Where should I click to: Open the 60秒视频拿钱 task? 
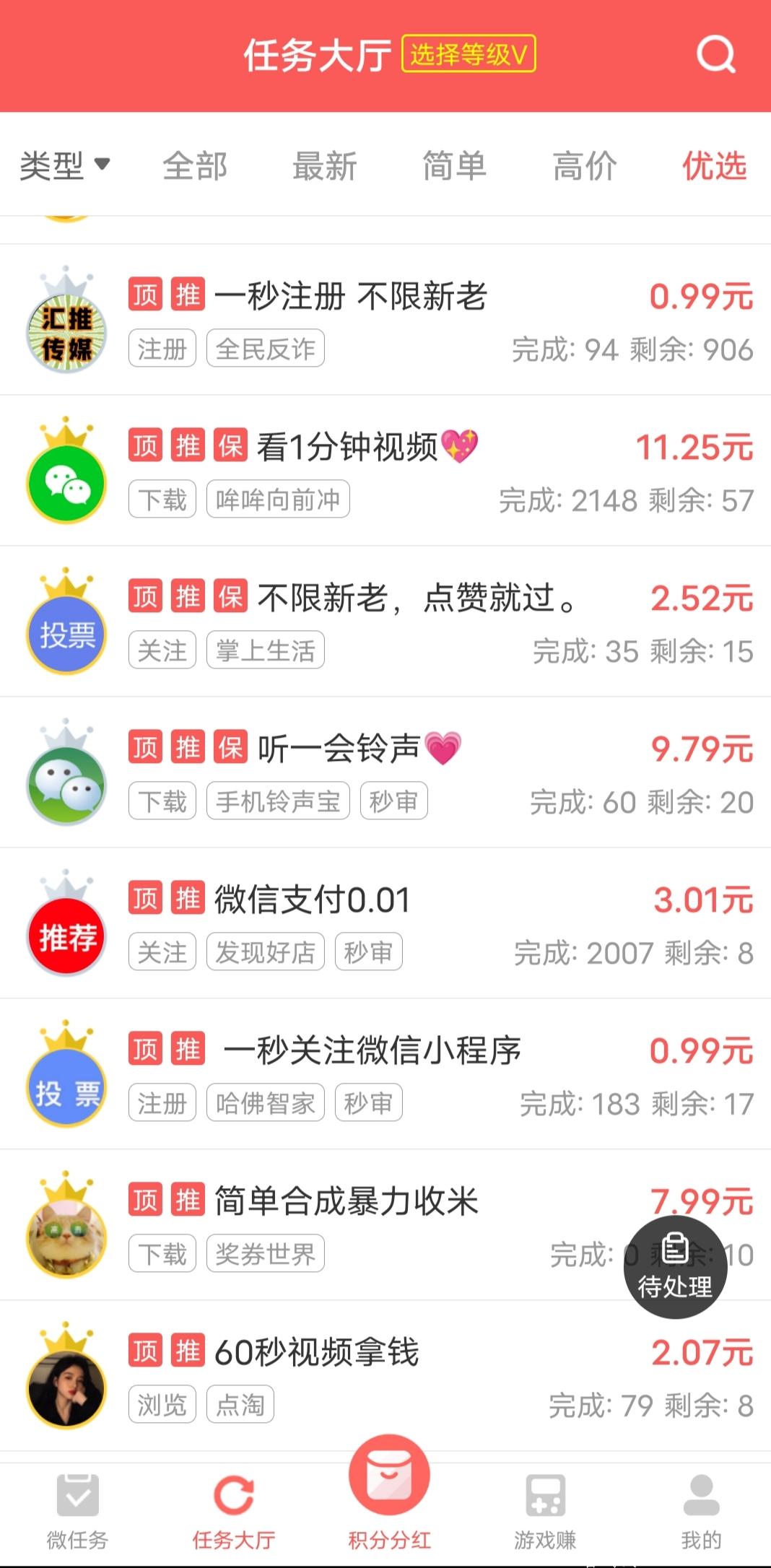[x=385, y=1376]
